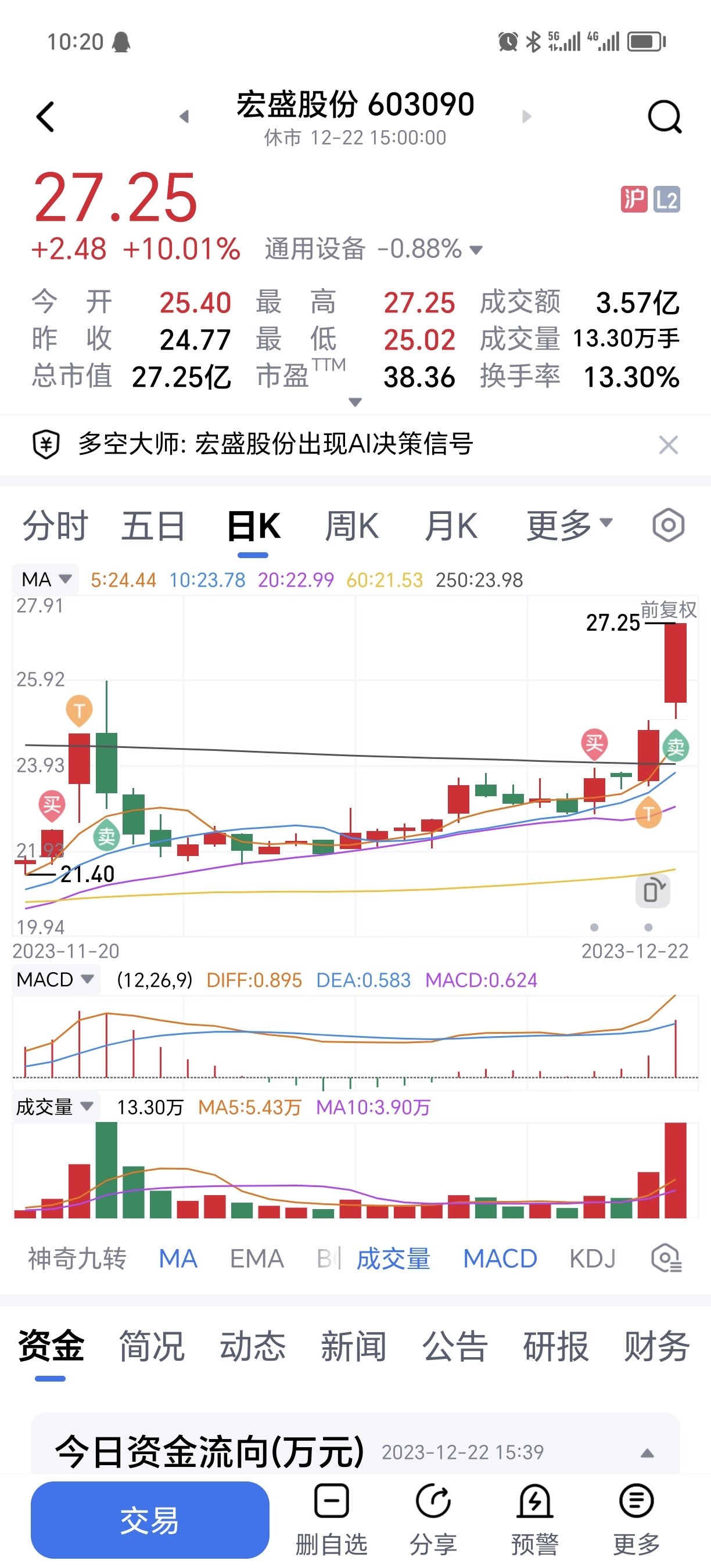Expand the 更多 chart period dropdown
Image resolution: width=711 pixels, height=1568 pixels.
tap(569, 526)
